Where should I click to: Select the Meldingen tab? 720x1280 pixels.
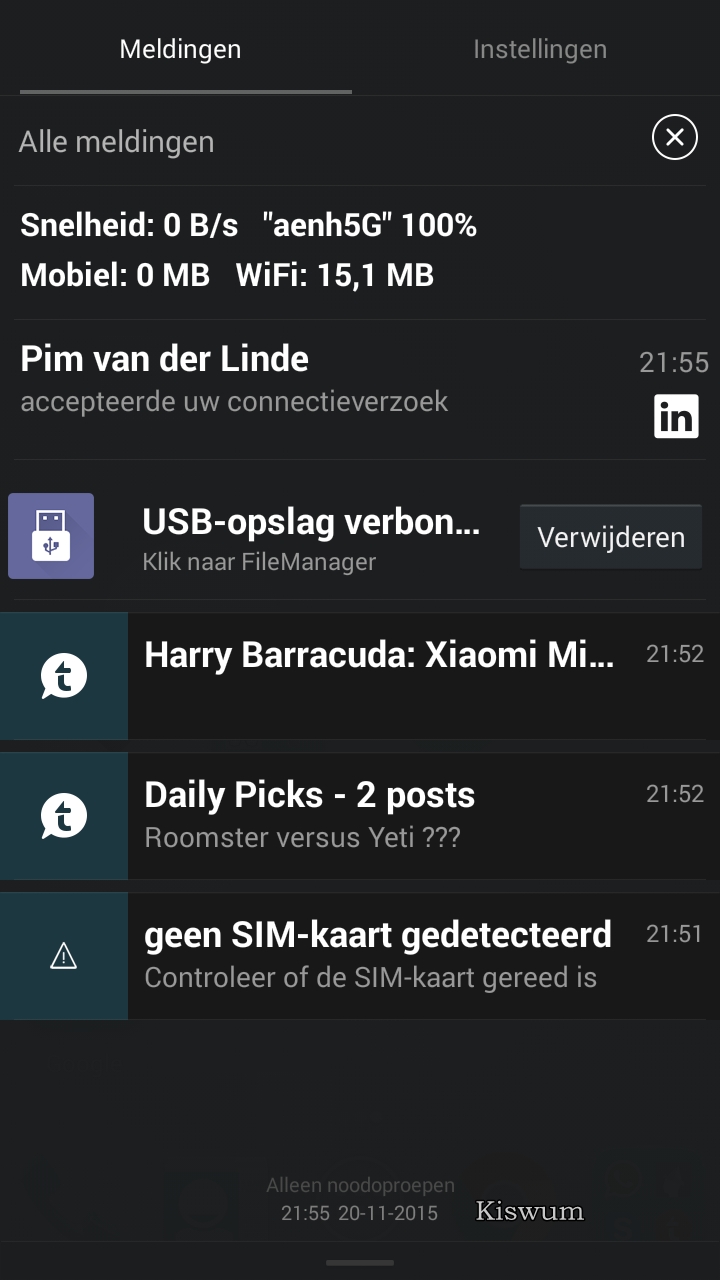point(180,49)
